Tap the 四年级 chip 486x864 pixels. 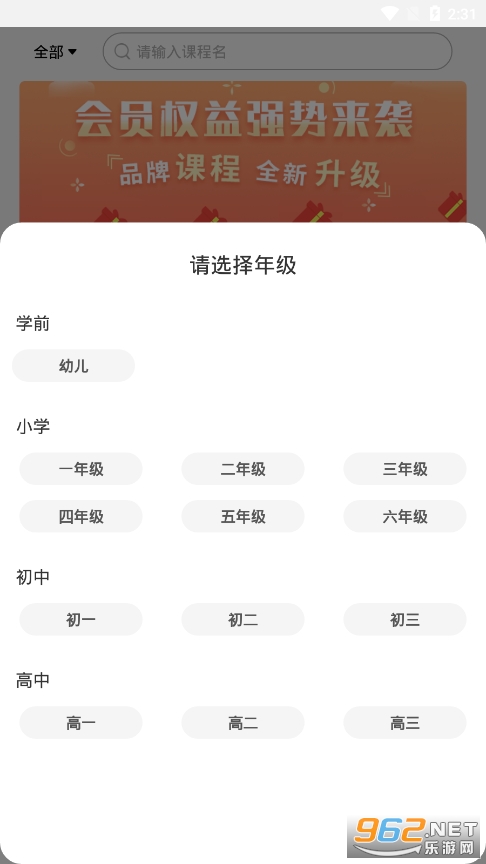(81, 516)
